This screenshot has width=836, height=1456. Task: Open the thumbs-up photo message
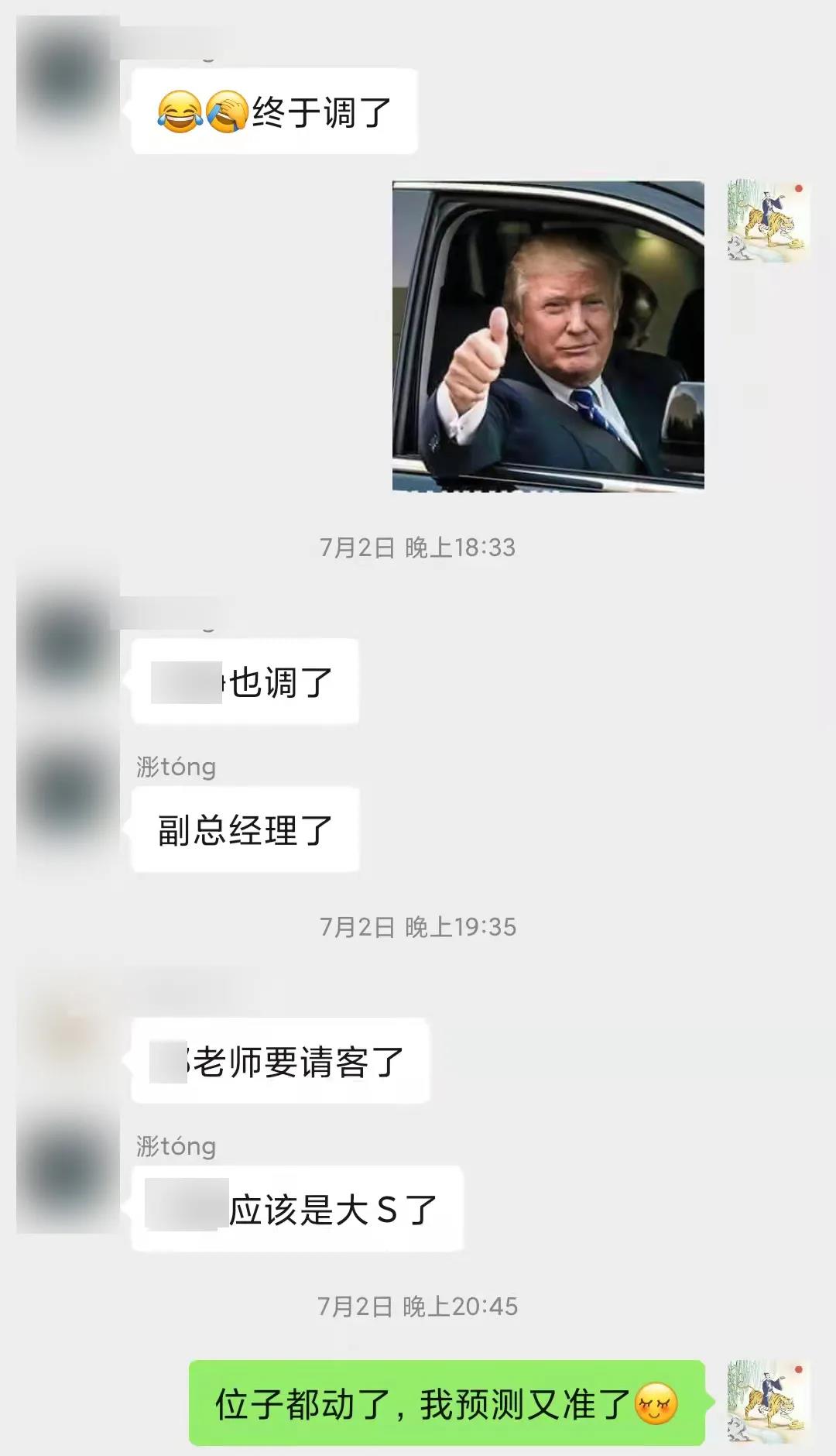(548, 335)
